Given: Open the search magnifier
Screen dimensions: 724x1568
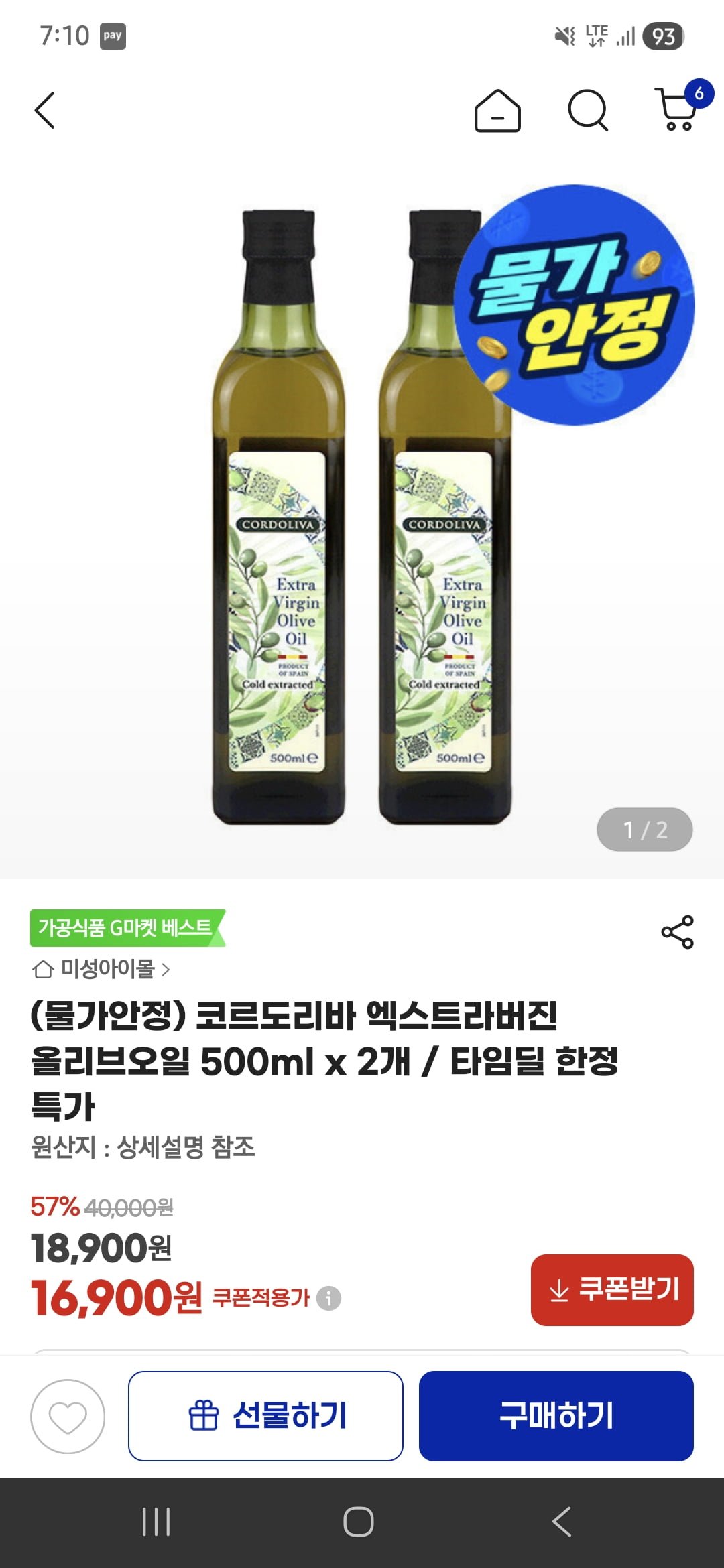Looking at the screenshot, I should [587, 111].
